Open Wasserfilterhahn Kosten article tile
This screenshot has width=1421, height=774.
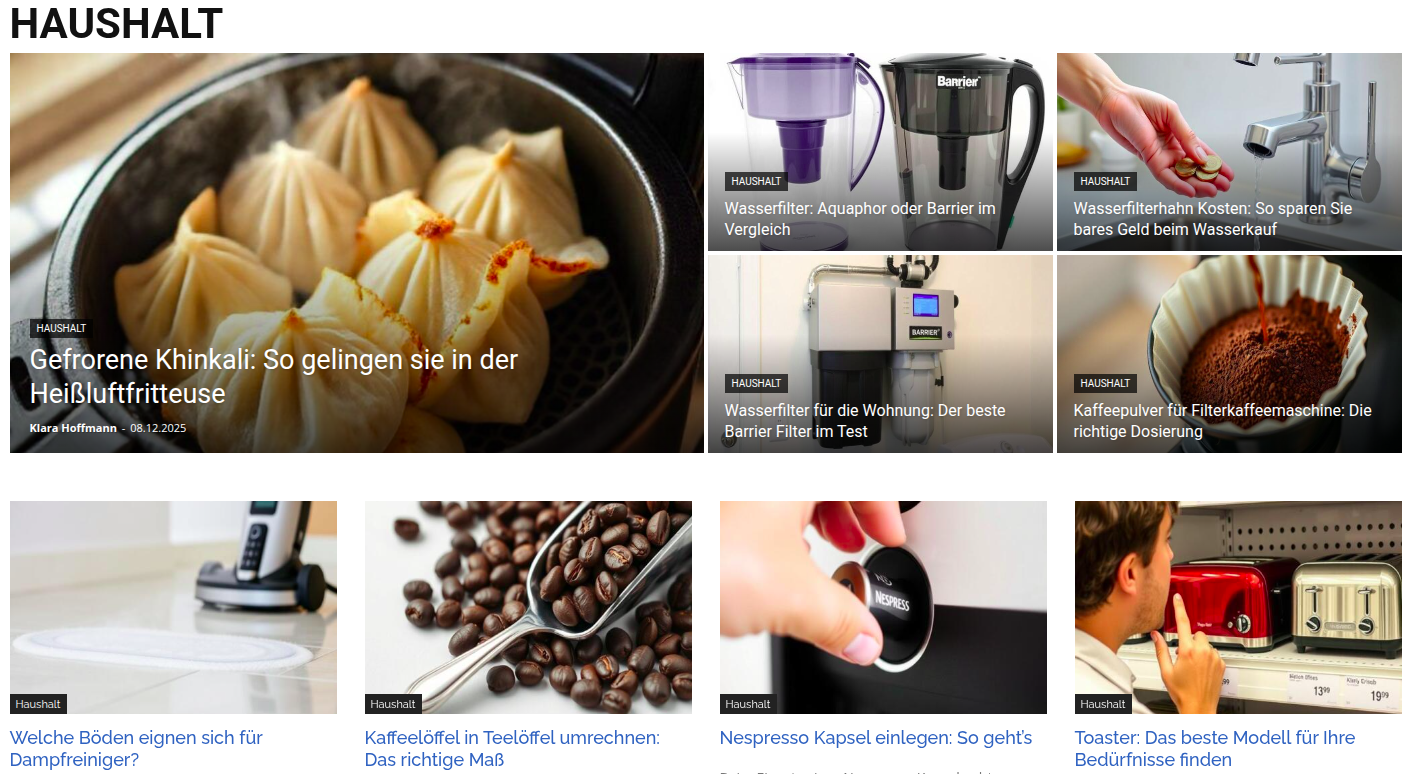coord(1212,219)
